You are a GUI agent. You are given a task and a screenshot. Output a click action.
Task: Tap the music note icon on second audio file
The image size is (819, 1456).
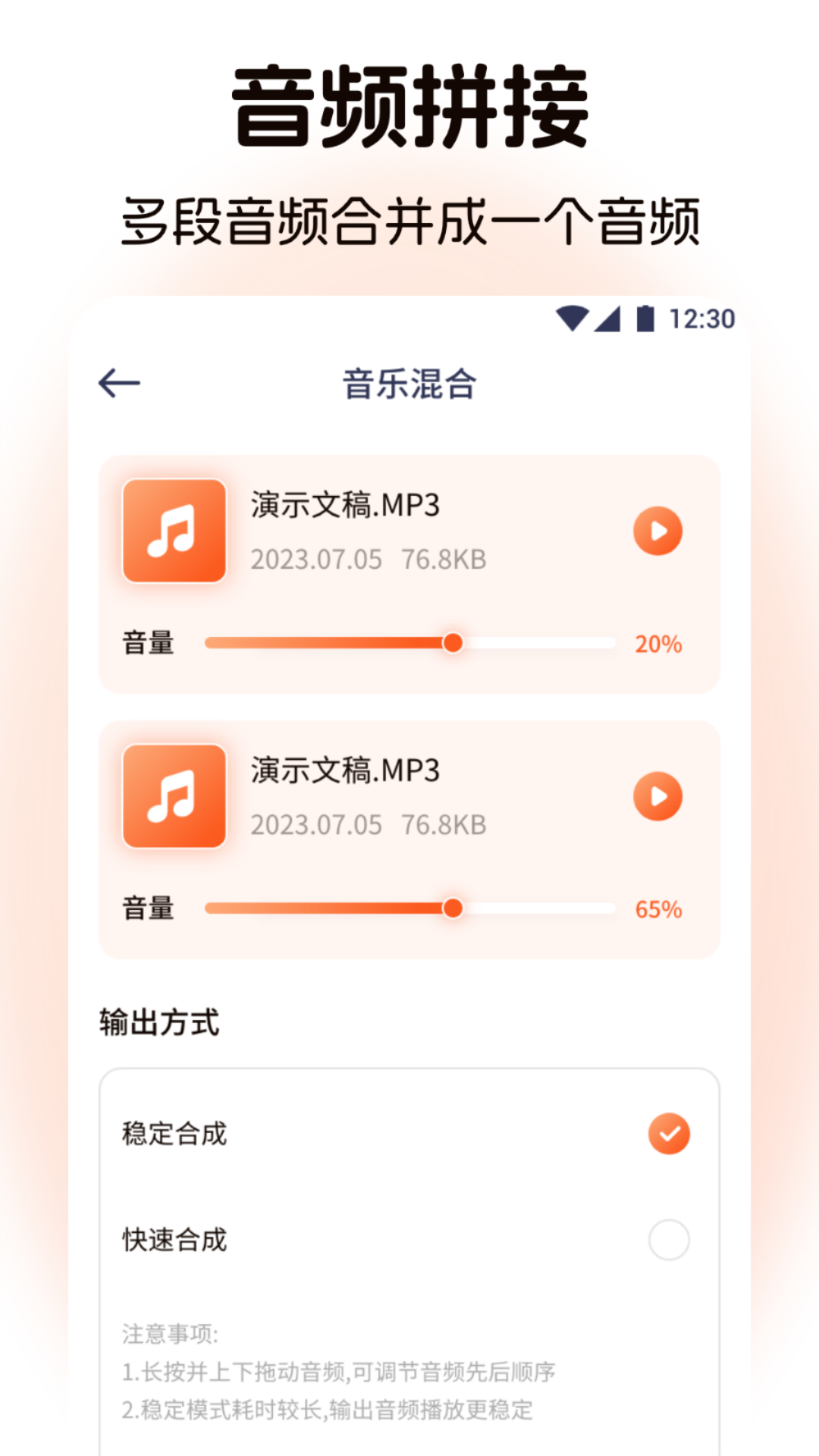[174, 796]
